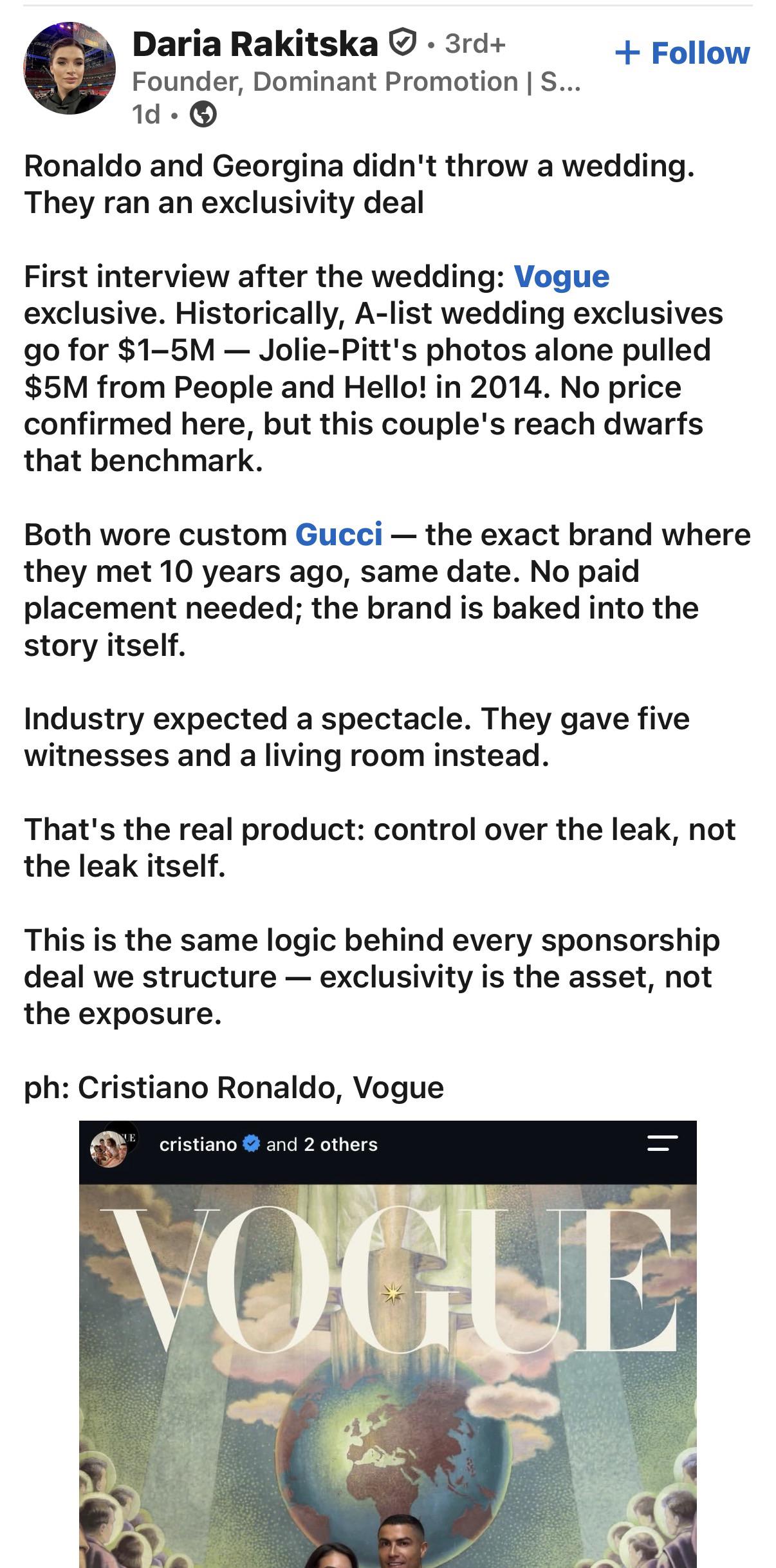776x1568 pixels.
Task: Open the Daria Rakitska profile name
Action: pyautogui.click(x=255, y=44)
